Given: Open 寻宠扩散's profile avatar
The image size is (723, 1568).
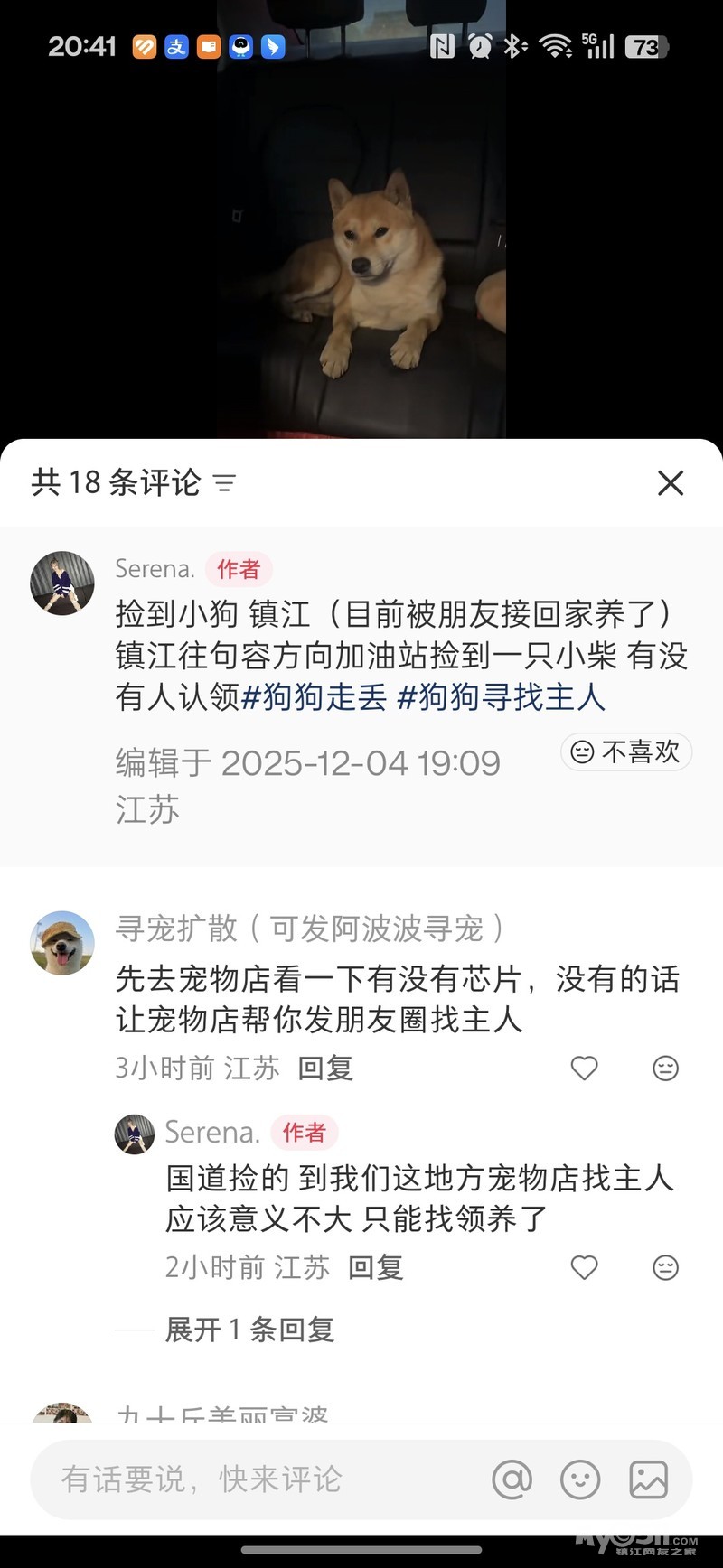Looking at the screenshot, I should click(x=62, y=943).
